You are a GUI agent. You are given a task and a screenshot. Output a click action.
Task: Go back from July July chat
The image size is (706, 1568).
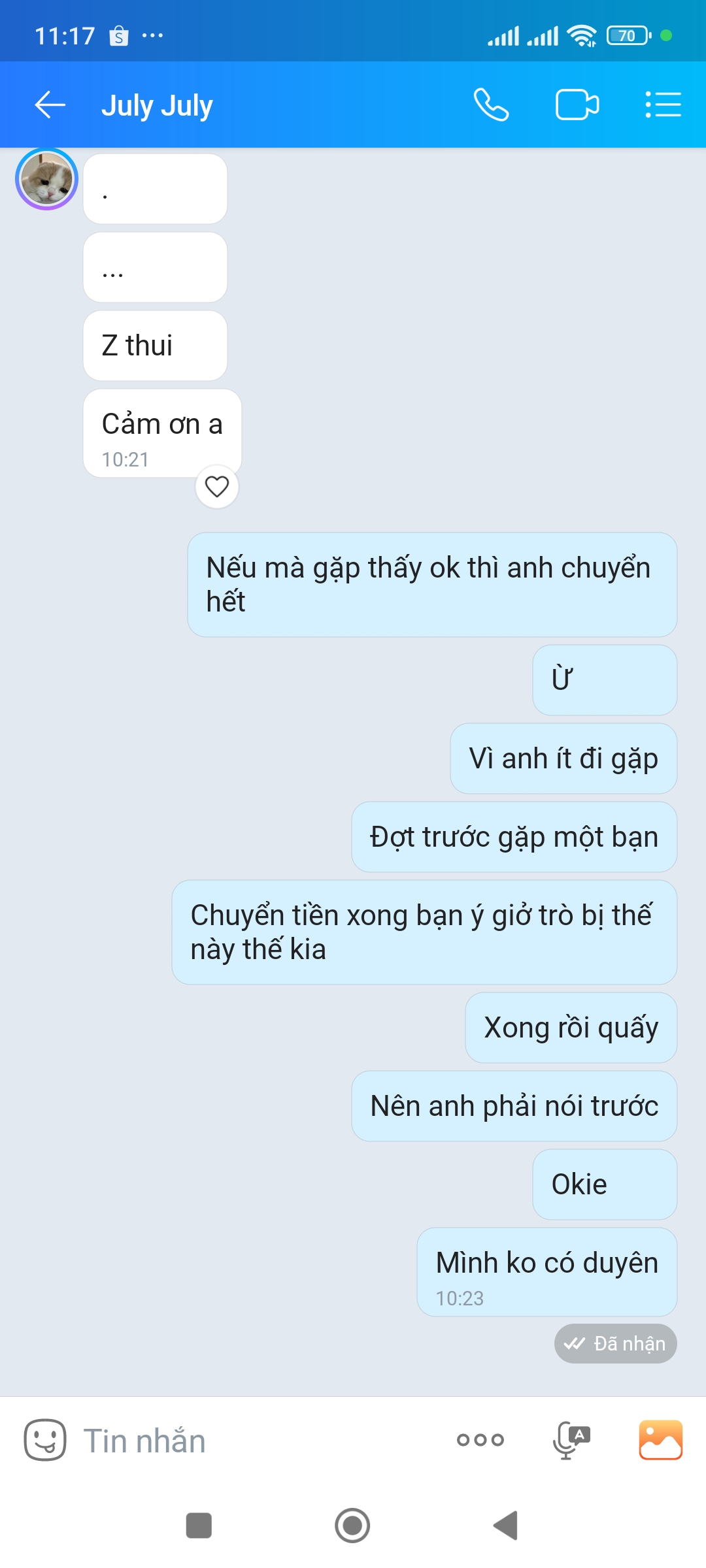(x=50, y=105)
